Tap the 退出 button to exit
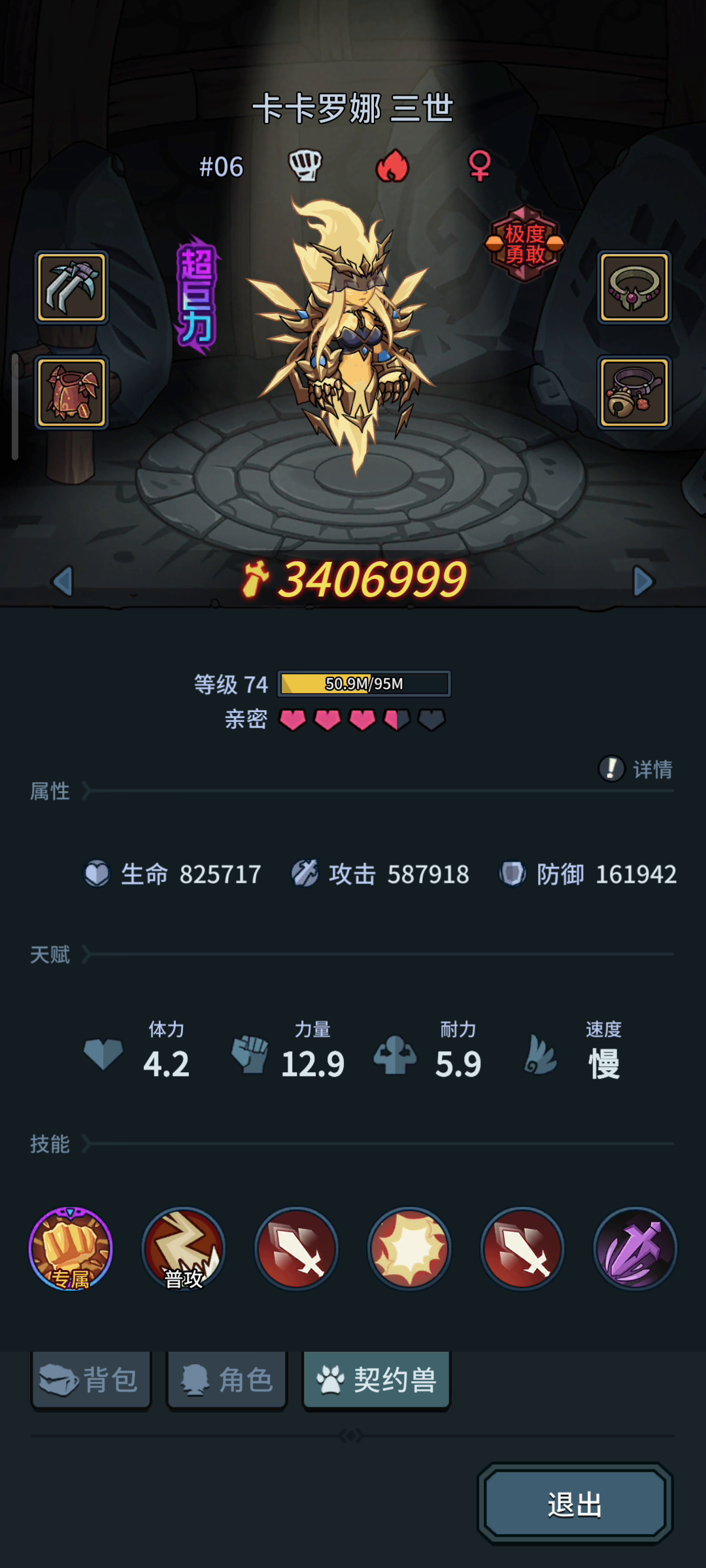Image resolution: width=706 pixels, height=1568 pixels. tap(575, 1504)
